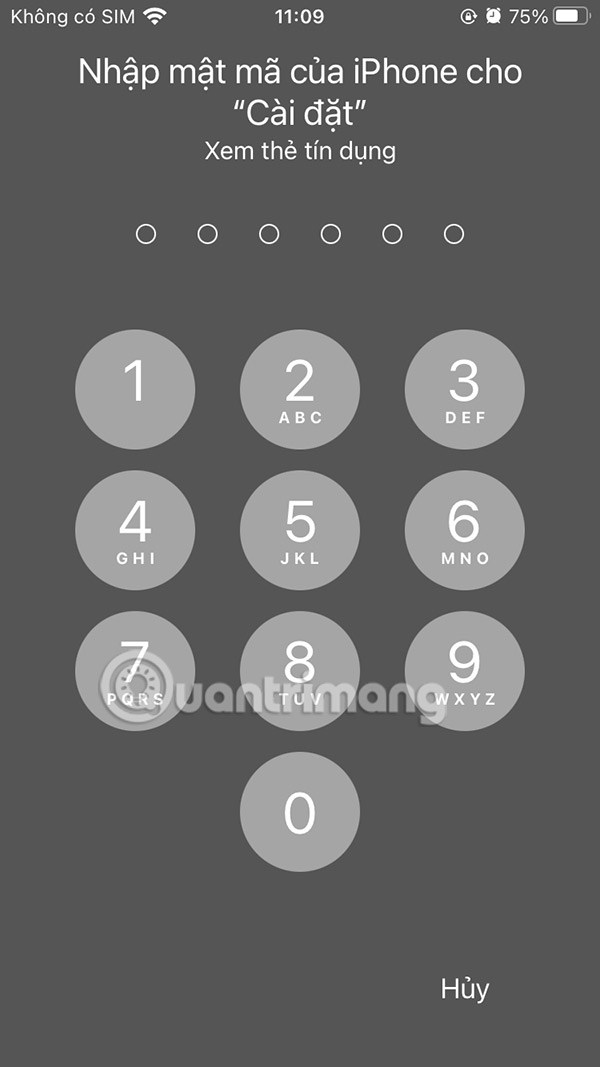600x1067 pixels.
Task: Enter digit 0 on the keypad
Action: [x=300, y=812]
